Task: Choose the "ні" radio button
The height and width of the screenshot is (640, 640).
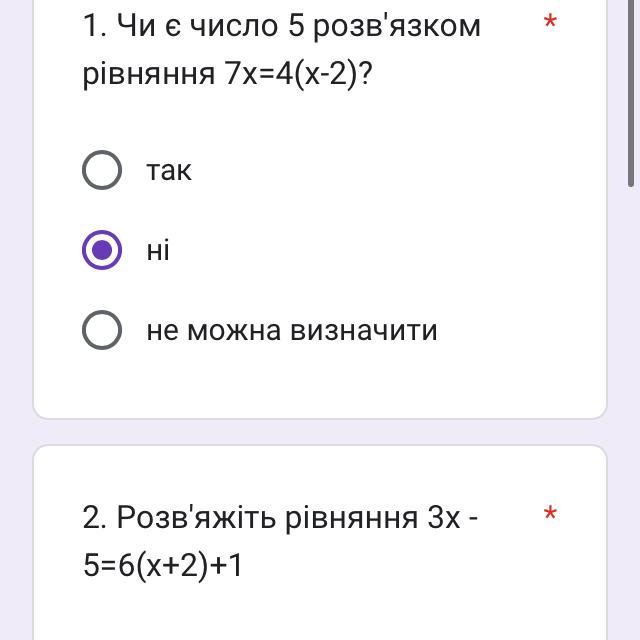Action: coord(102,250)
